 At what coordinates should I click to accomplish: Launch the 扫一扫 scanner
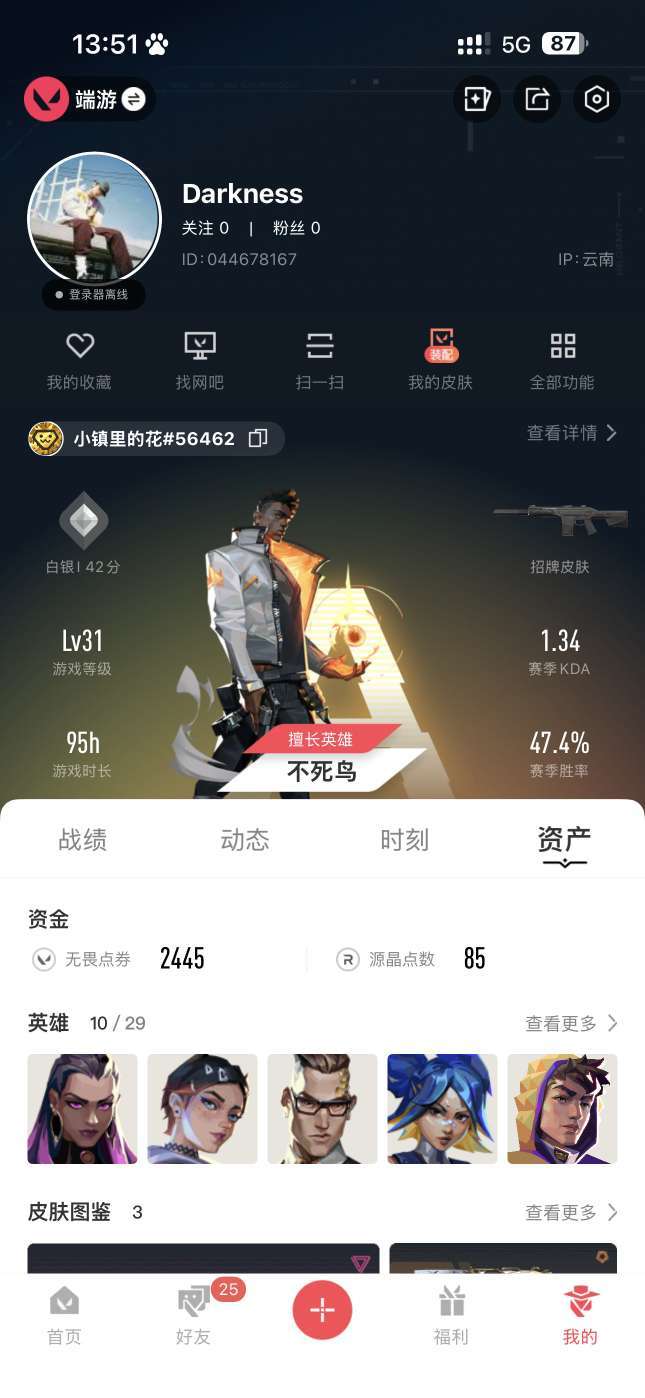tap(320, 361)
